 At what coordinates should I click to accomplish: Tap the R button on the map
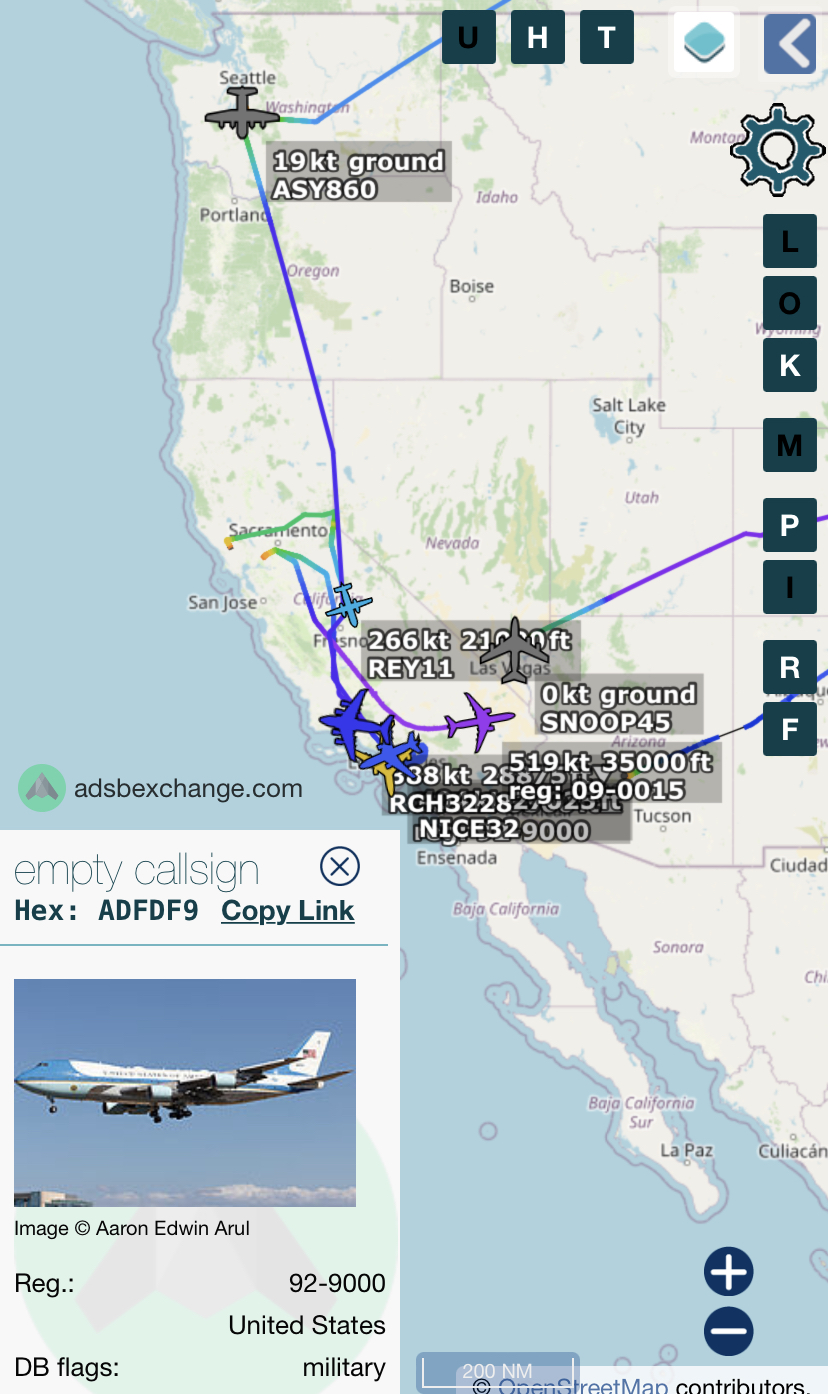click(790, 667)
